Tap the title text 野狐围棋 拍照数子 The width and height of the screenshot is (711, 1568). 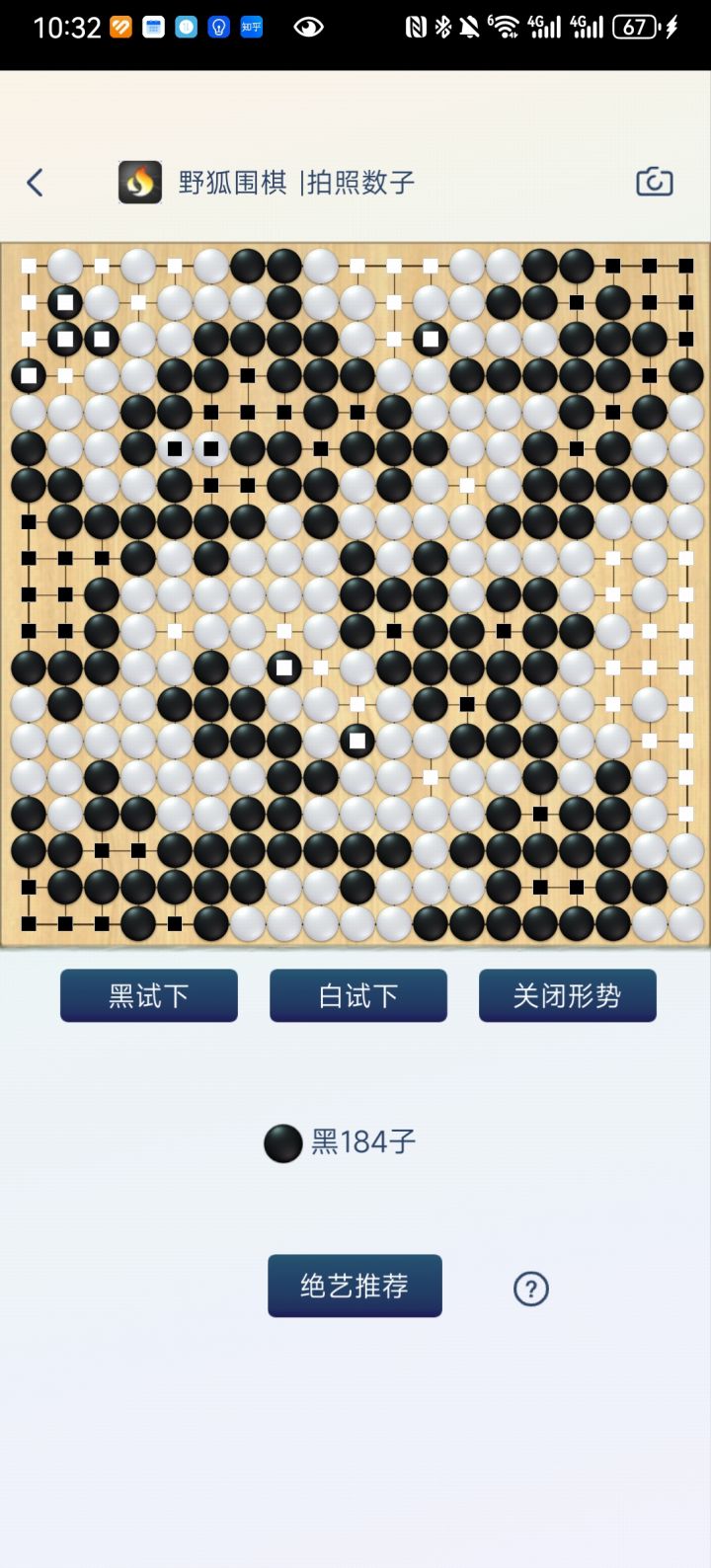pyautogui.click(x=294, y=182)
